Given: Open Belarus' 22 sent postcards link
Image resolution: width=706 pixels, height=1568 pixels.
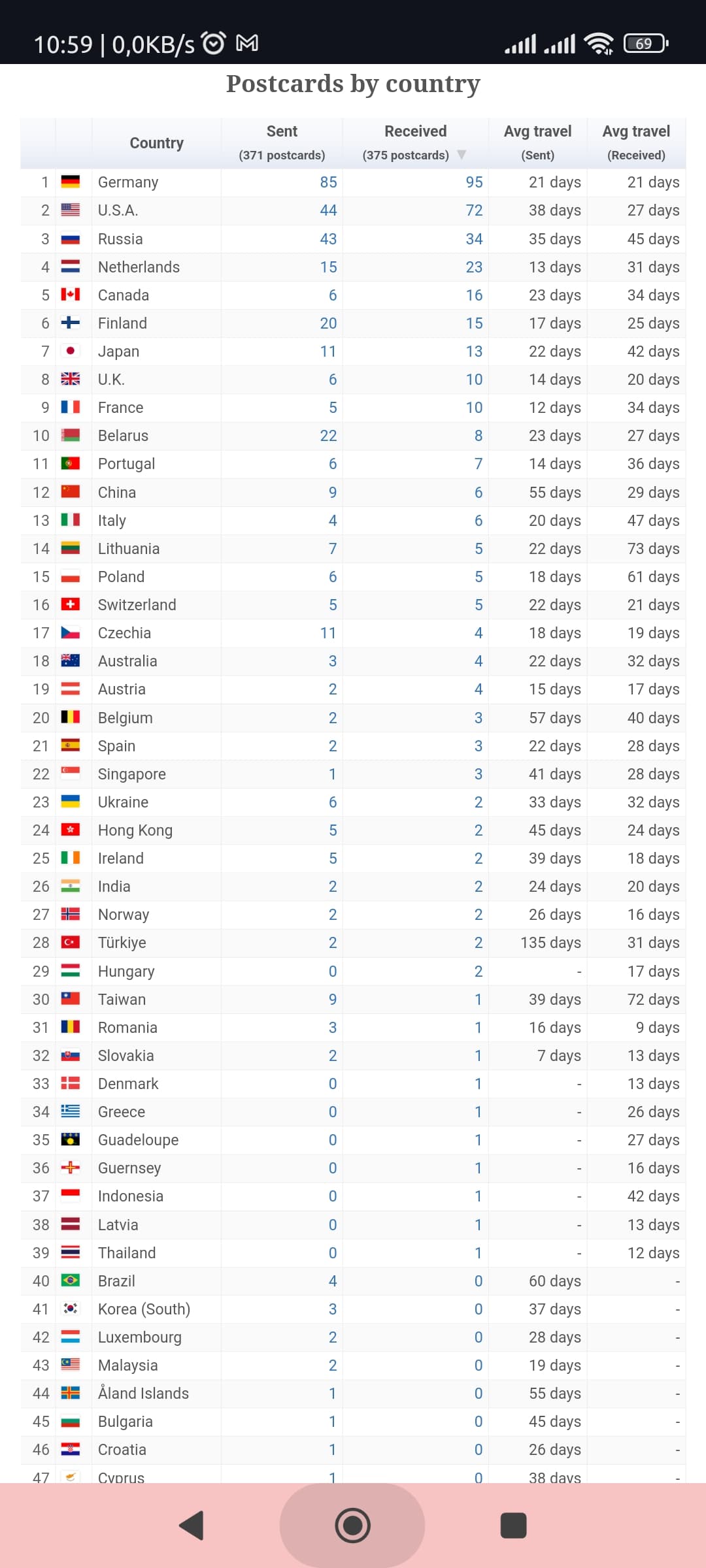Looking at the screenshot, I should click(x=328, y=436).
